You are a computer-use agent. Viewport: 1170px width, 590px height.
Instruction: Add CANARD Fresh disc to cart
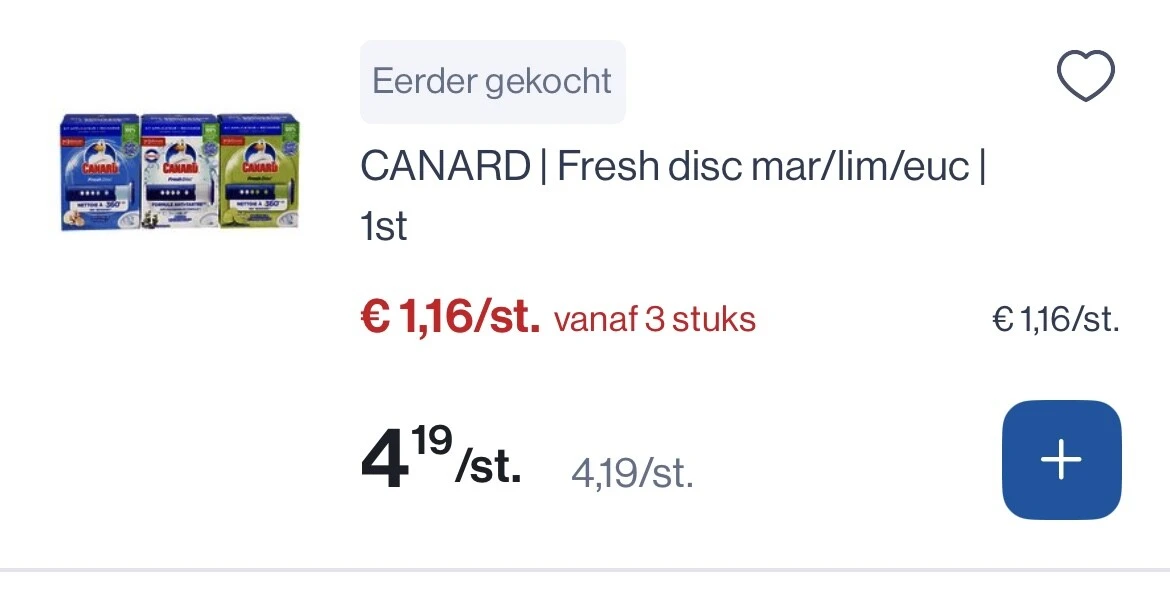coord(1061,460)
